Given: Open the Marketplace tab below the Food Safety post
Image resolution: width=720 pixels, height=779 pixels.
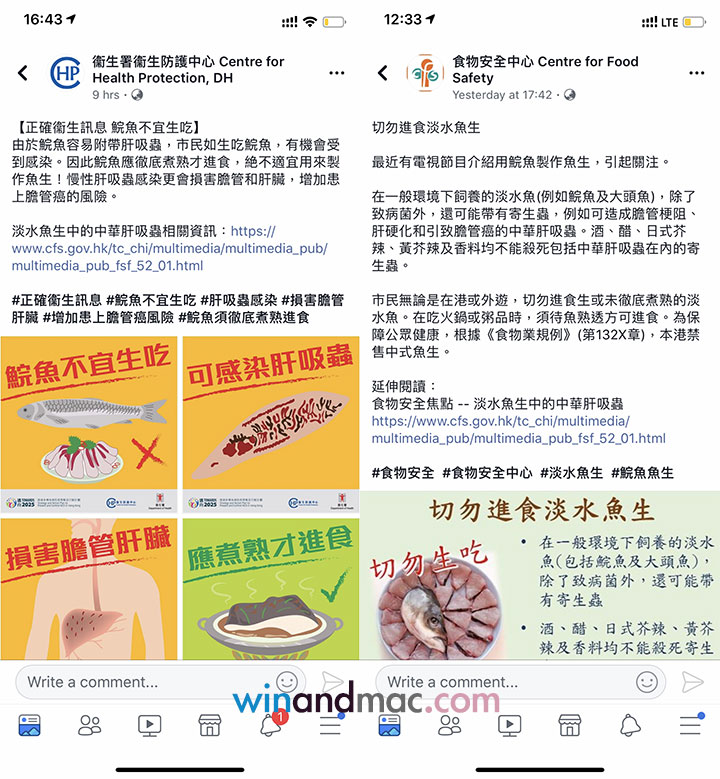Looking at the screenshot, I should (x=569, y=725).
